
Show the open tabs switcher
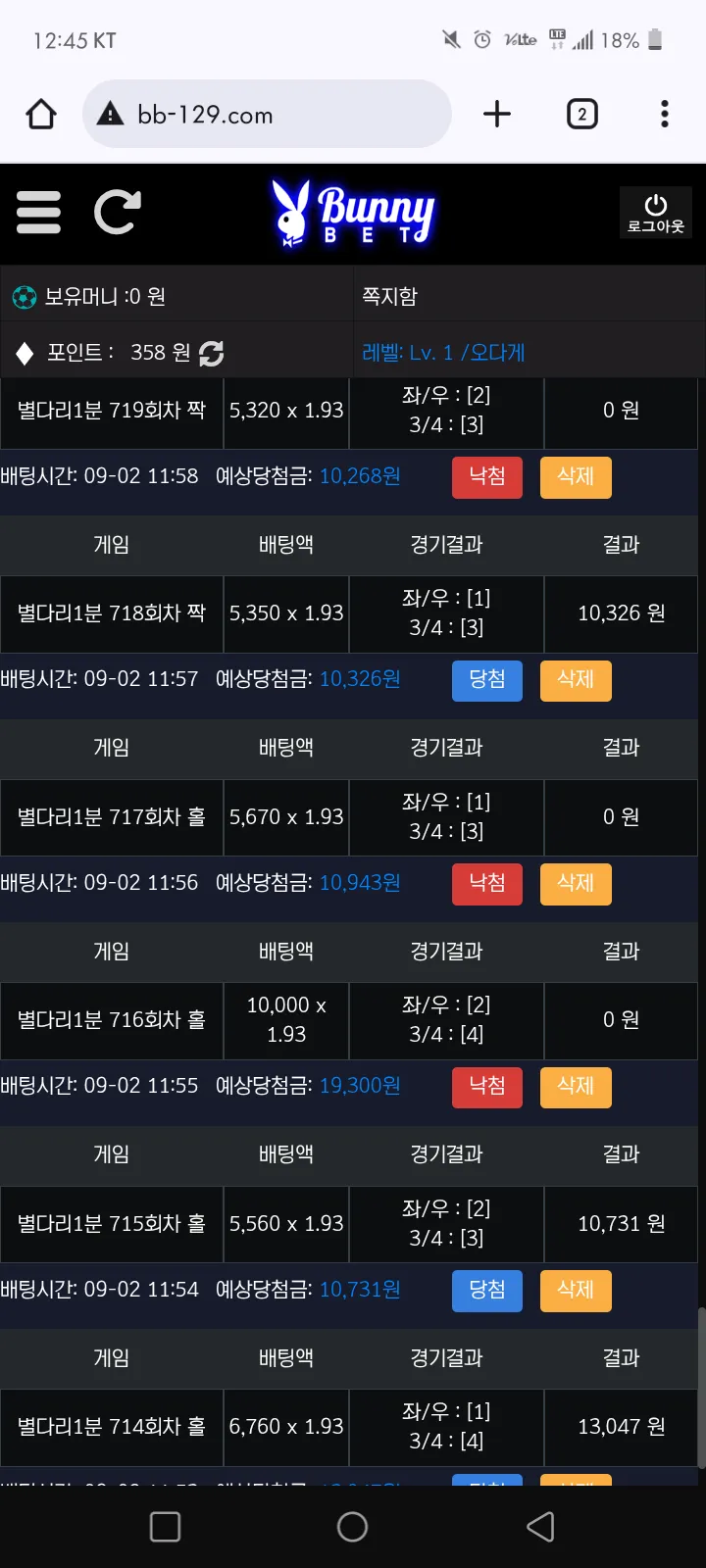582,115
